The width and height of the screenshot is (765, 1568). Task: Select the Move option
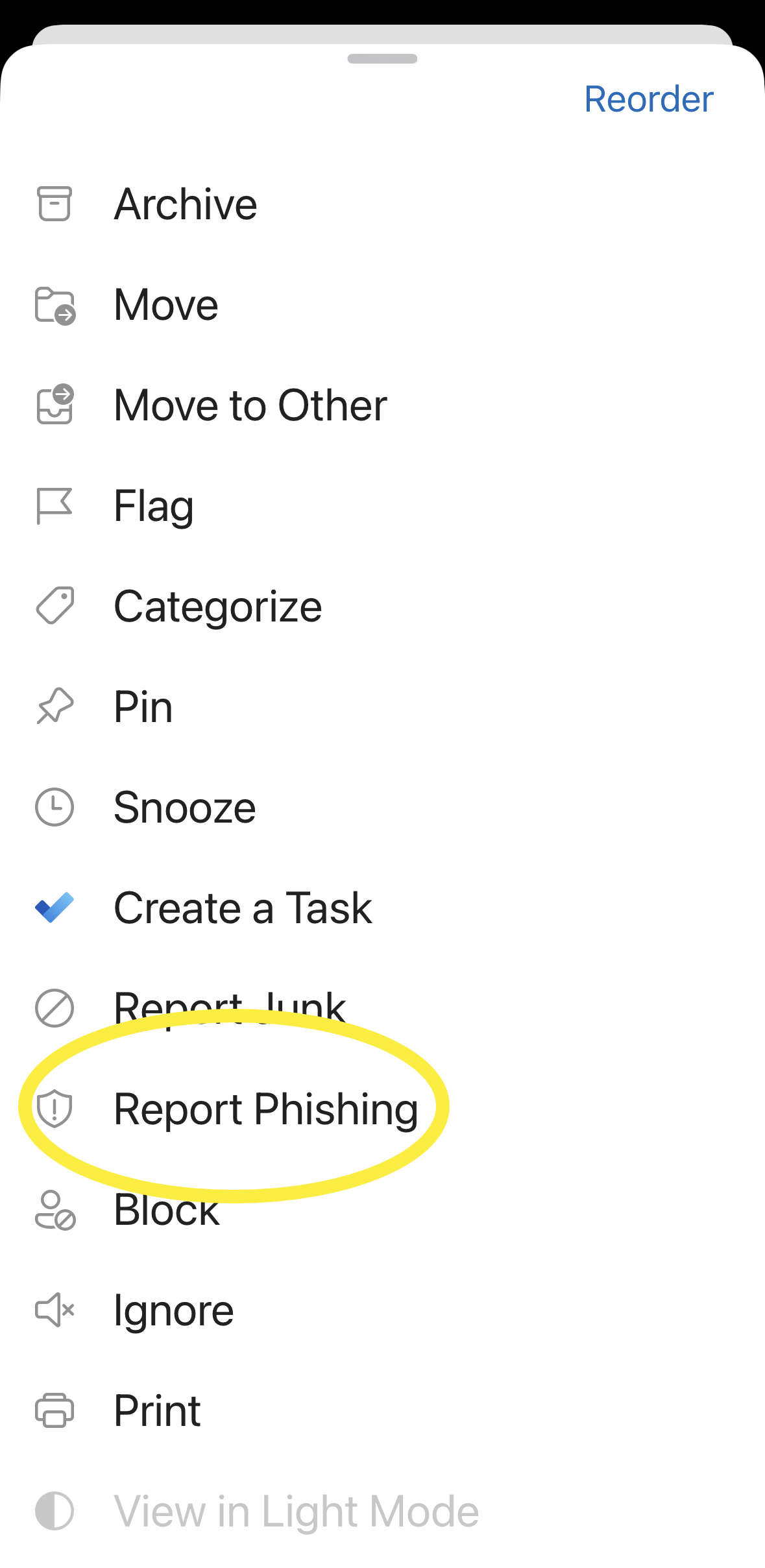[x=165, y=305]
